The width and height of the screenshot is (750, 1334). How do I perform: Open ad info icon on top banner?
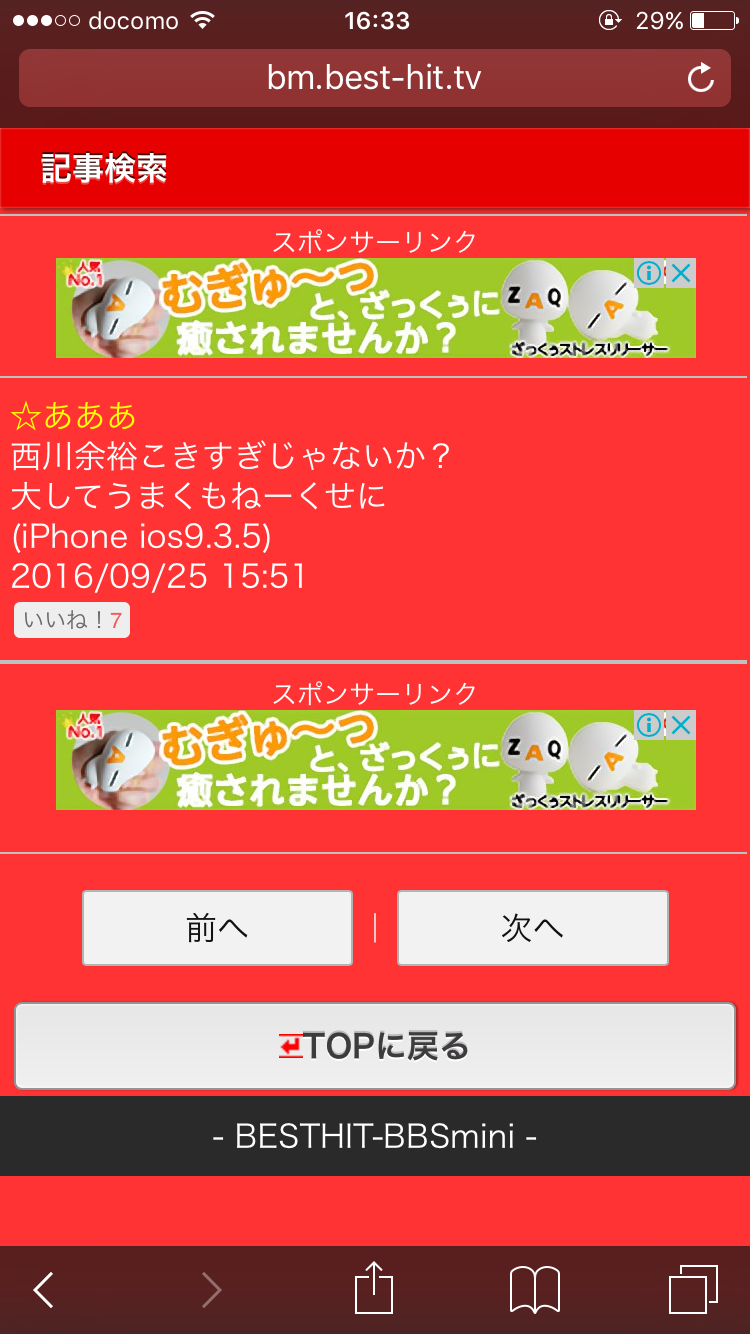650,273
